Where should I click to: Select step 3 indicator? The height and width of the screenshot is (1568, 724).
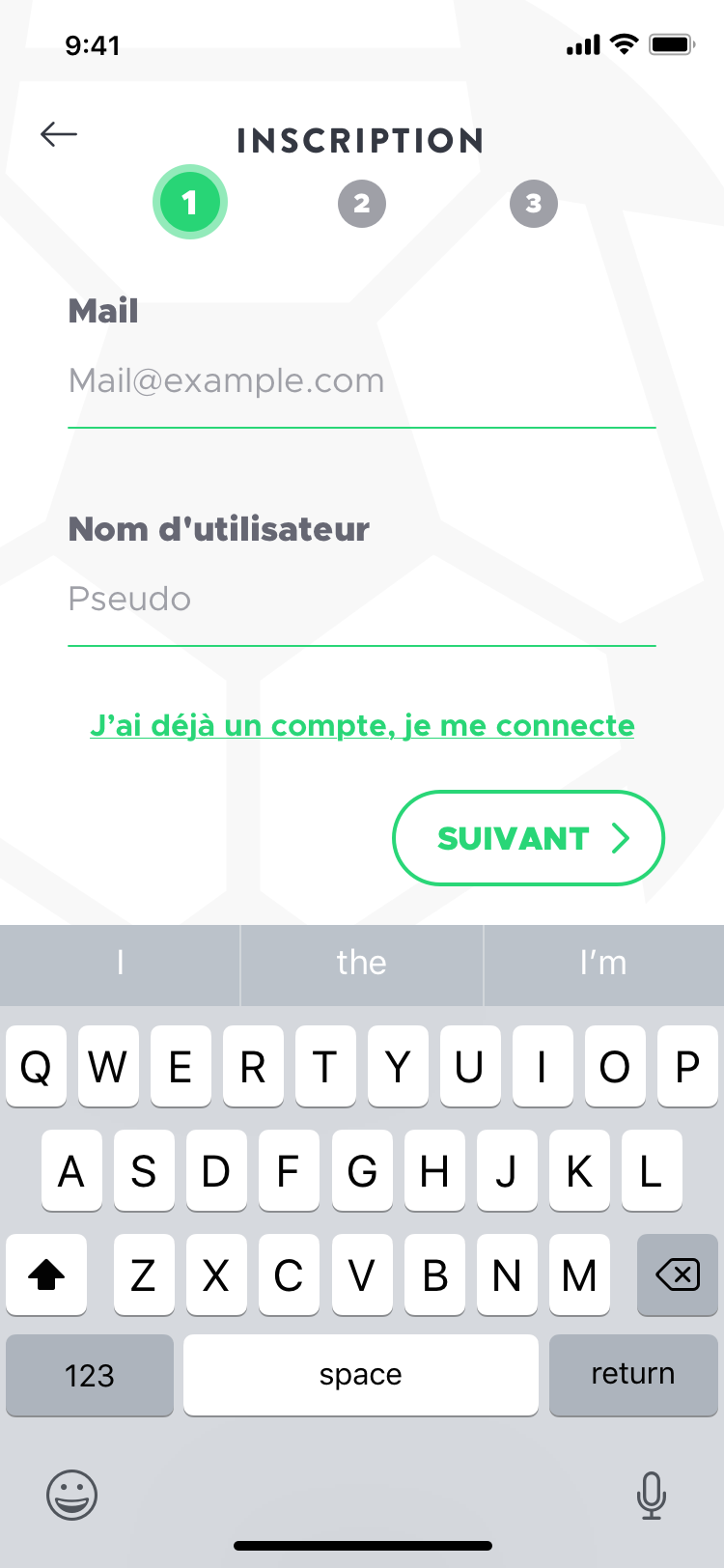point(534,204)
